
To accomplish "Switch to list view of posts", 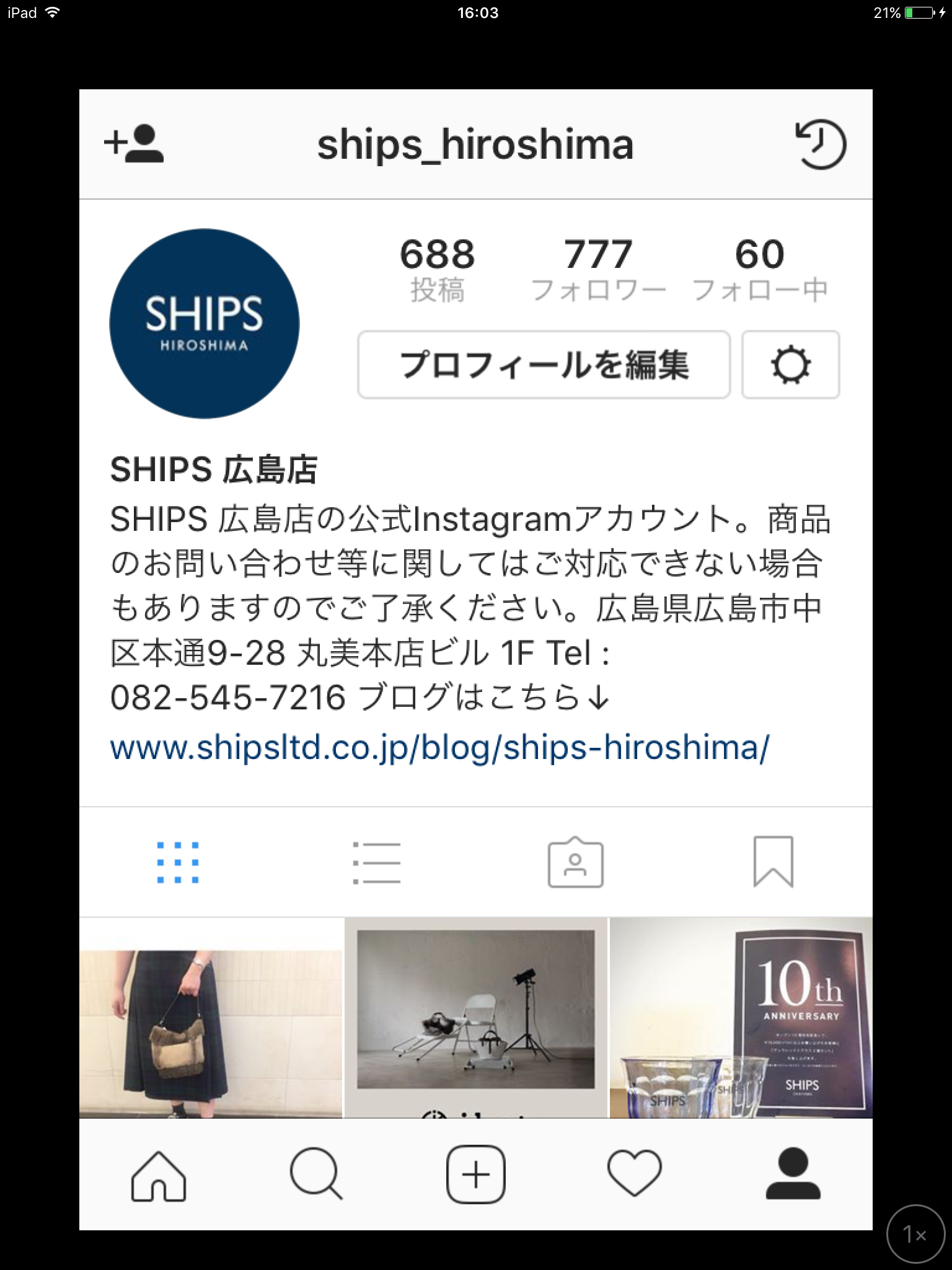I will pos(376,863).
